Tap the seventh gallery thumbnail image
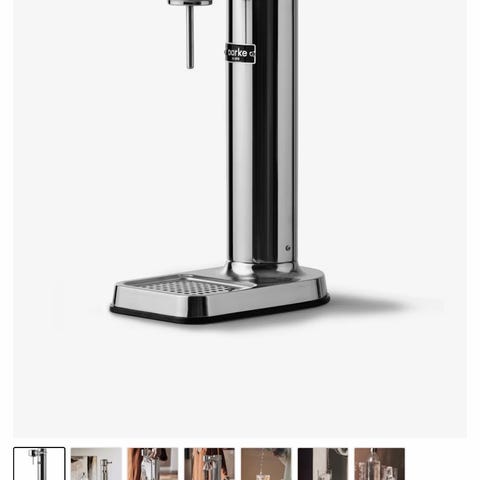480x480 pixels. (x=379, y=464)
